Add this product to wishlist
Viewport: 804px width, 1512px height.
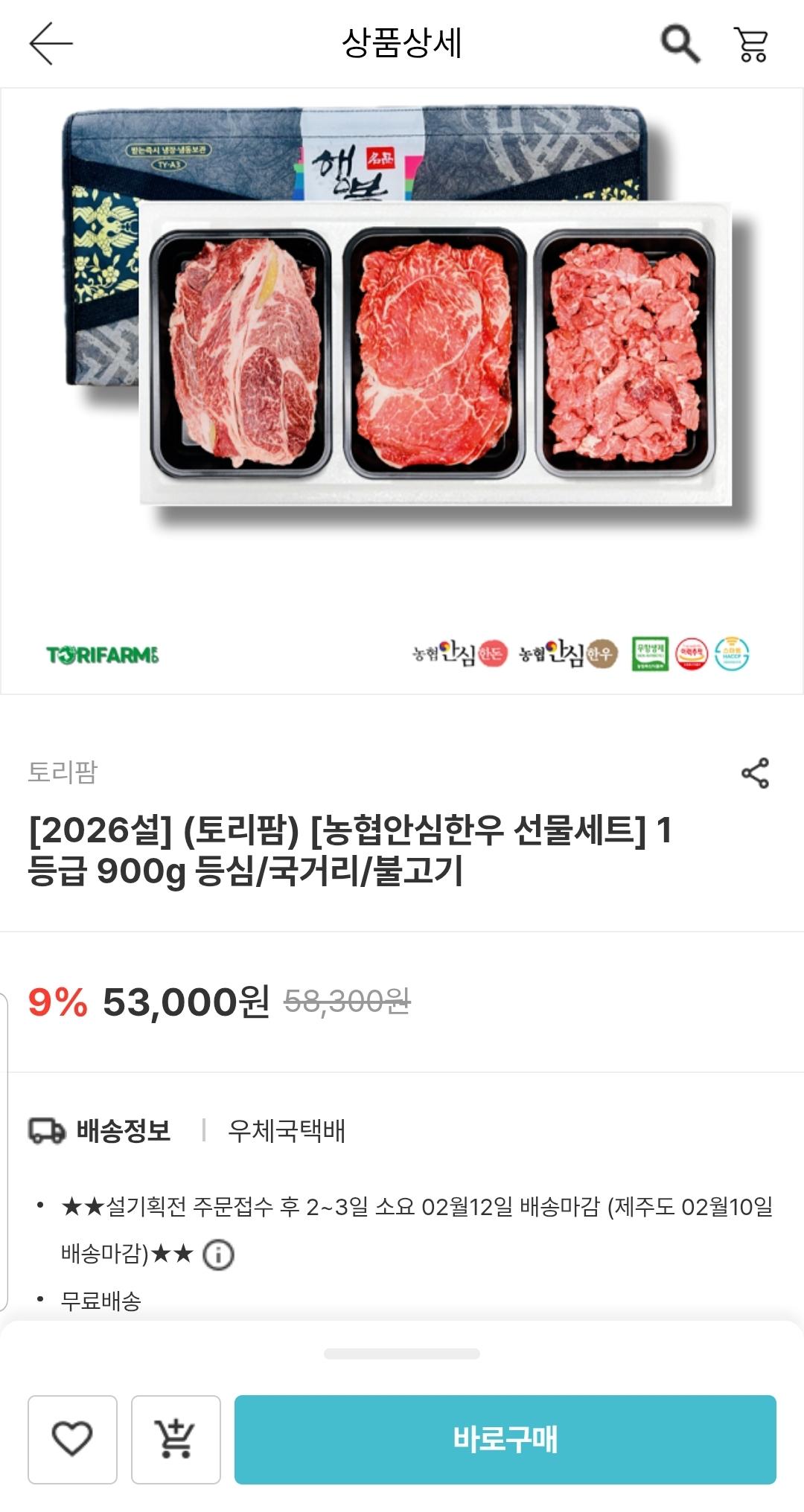tap(72, 1439)
